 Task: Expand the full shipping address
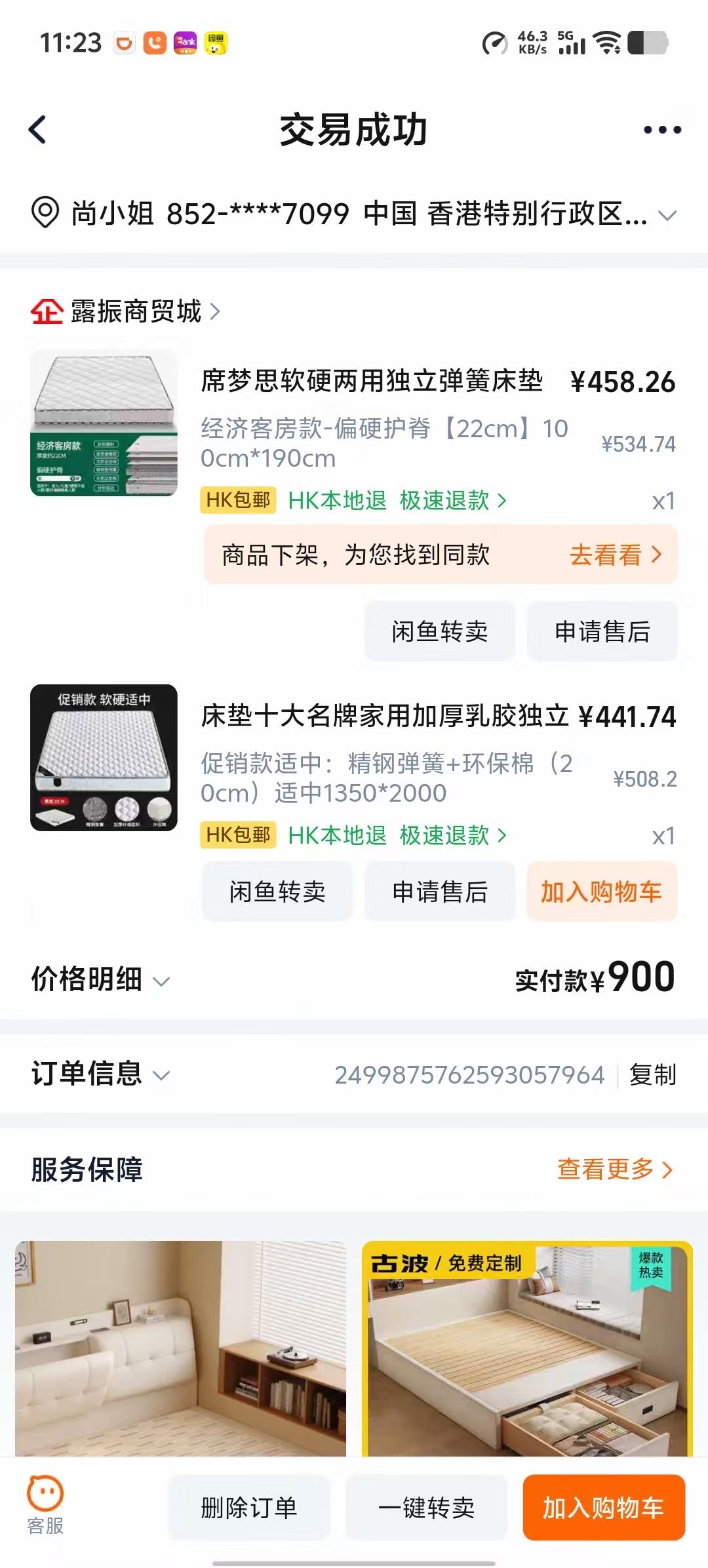click(x=668, y=215)
